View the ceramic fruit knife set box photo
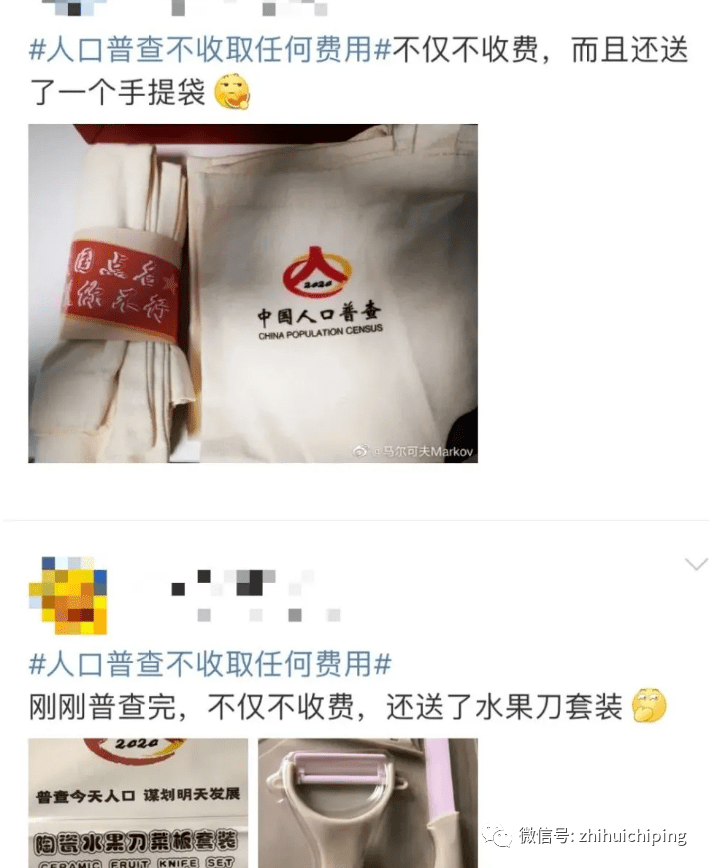This screenshot has height=868, width=709. point(138,802)
